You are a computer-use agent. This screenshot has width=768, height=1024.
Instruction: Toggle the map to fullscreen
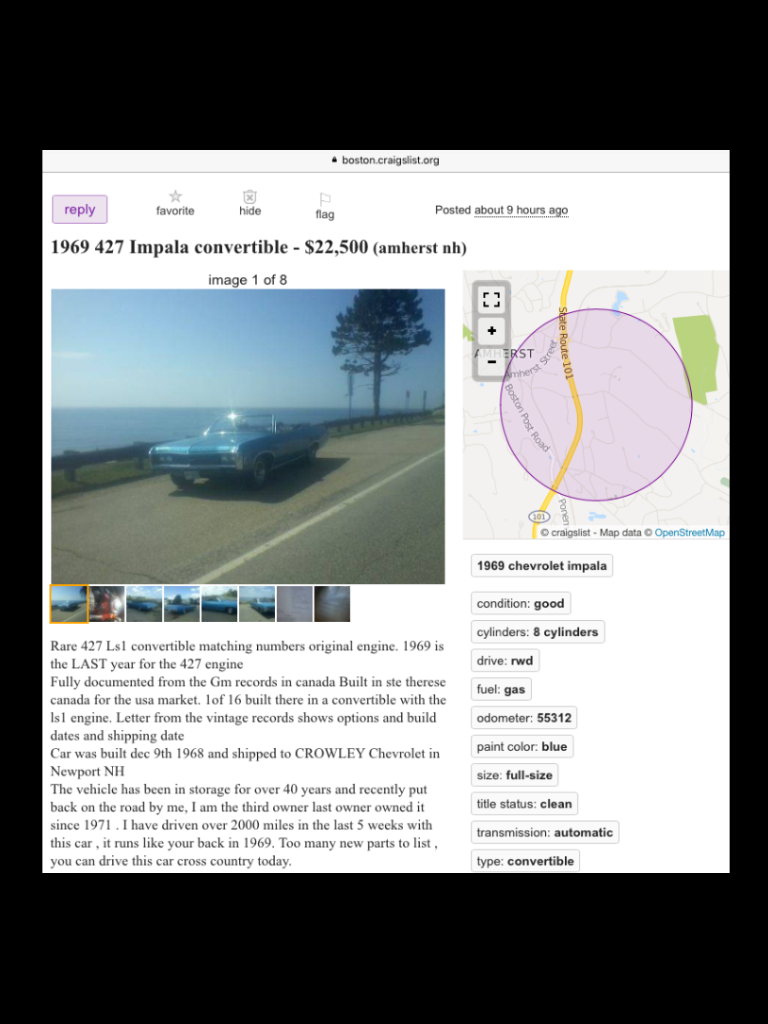pyautogui.click(x=491, y=300)
